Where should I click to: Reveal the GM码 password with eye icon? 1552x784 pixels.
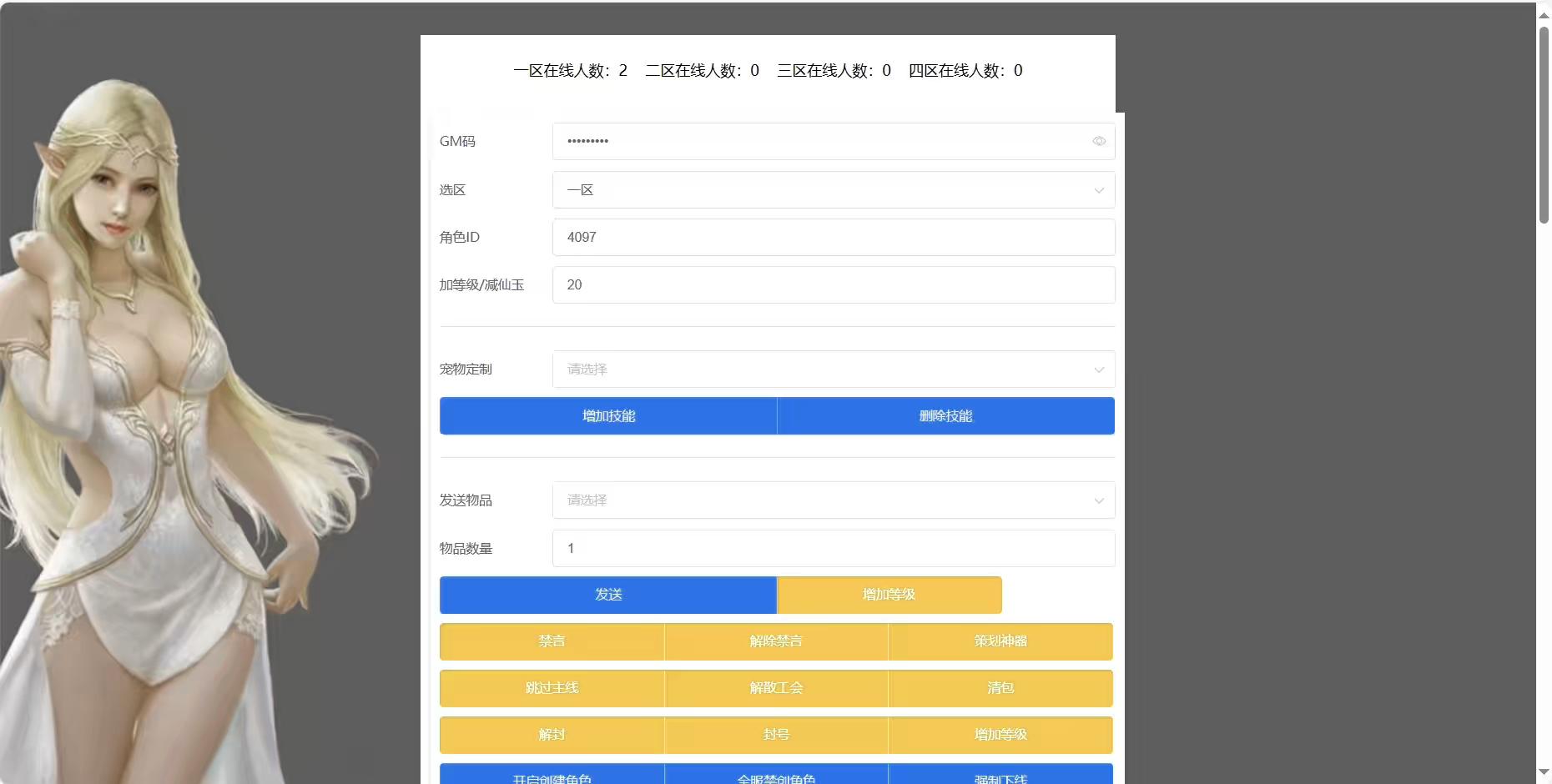[1098, 141]
